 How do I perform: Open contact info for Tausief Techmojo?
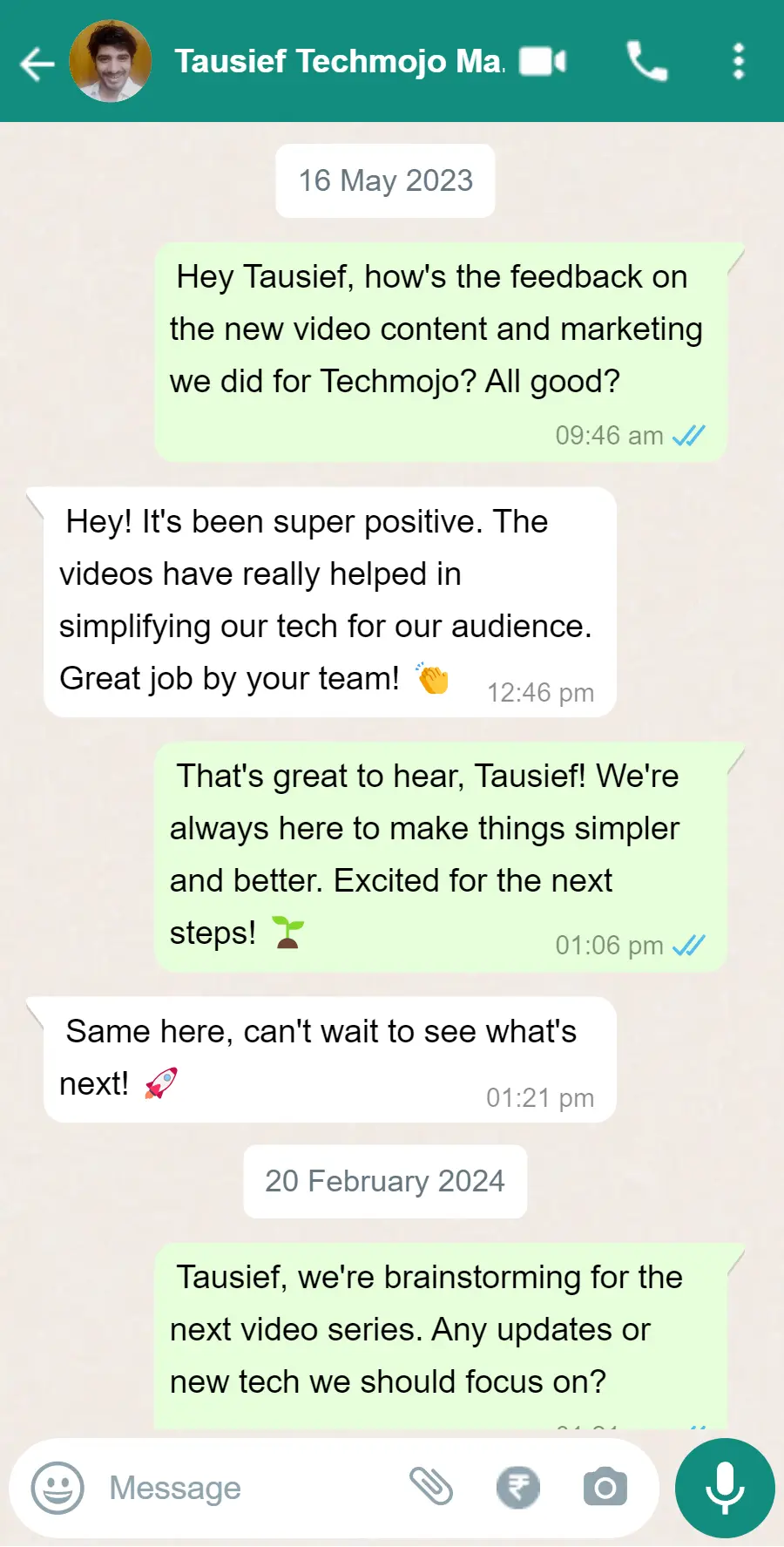[x=340, y=61]
